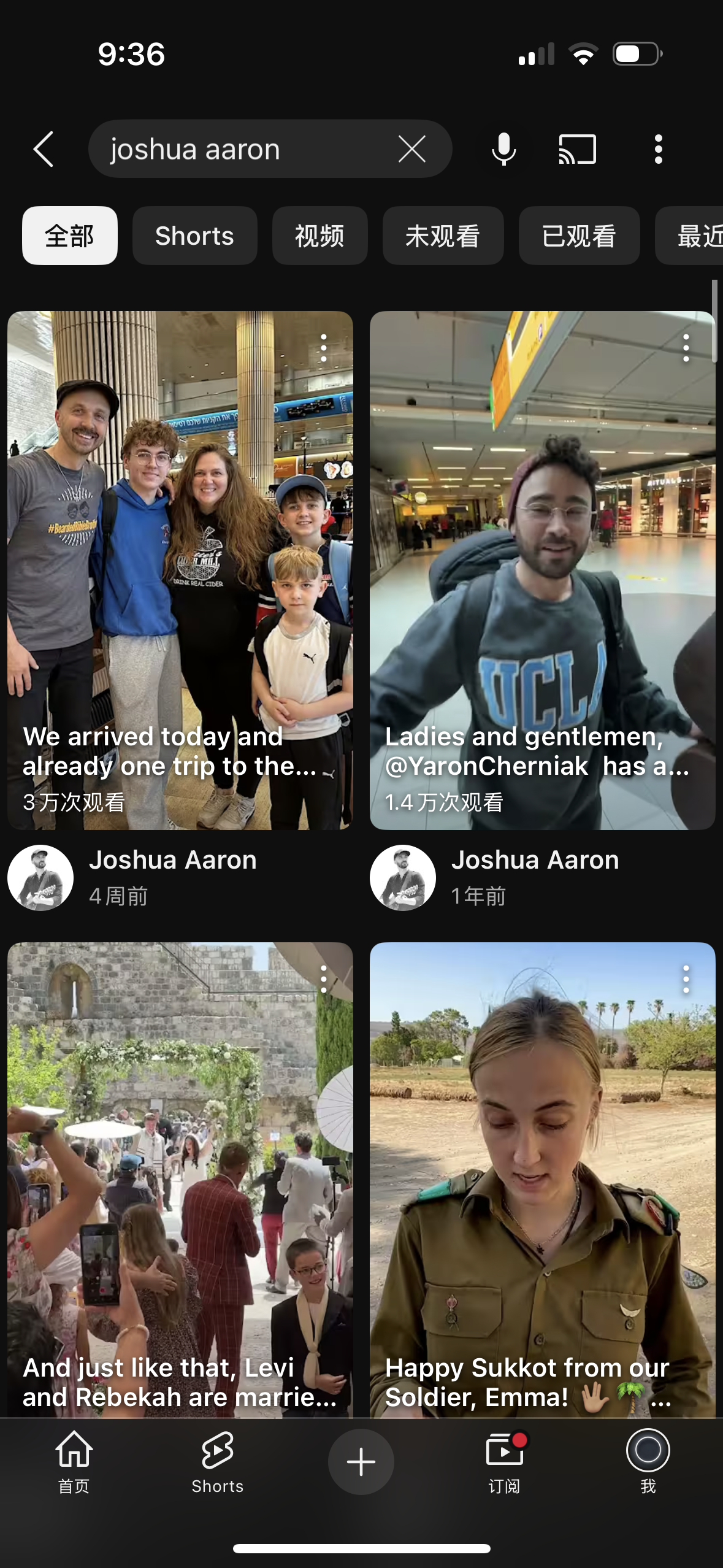This screenshot has width=723, height=1568.
Task: Go to the 首页 home tab
Action: tap(74, 1461)
